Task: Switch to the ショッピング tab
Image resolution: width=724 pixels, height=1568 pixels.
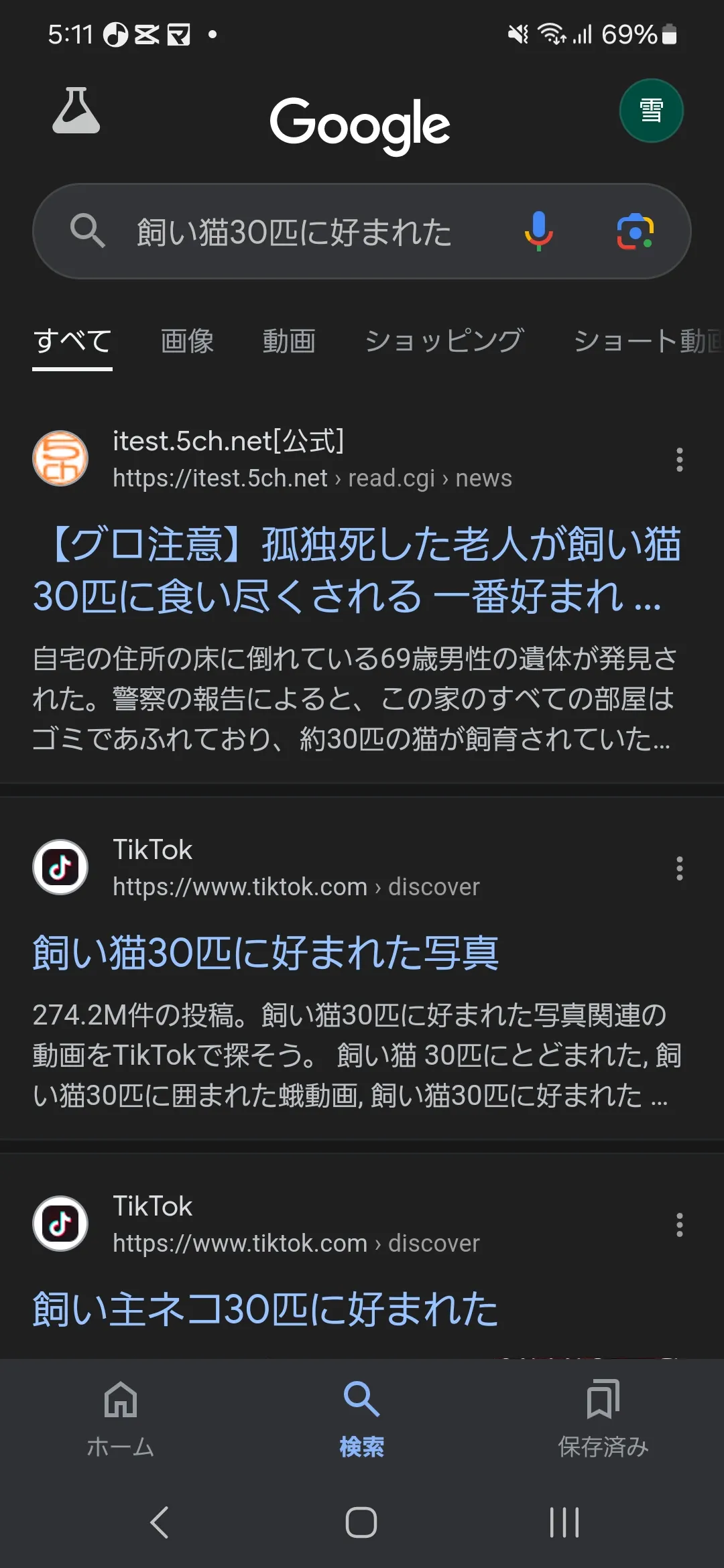Action: 444,340
